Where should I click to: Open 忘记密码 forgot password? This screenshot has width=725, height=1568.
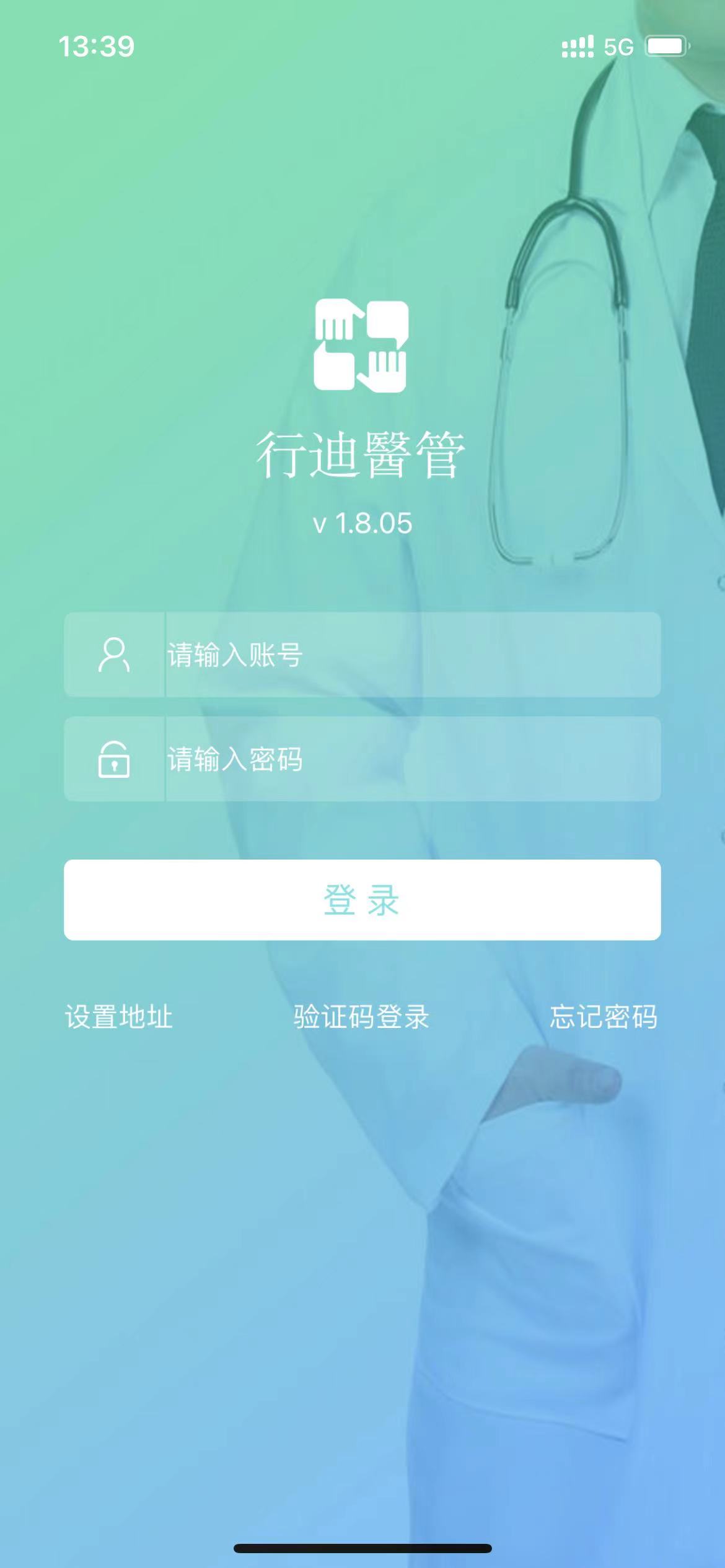(604, 1017)
